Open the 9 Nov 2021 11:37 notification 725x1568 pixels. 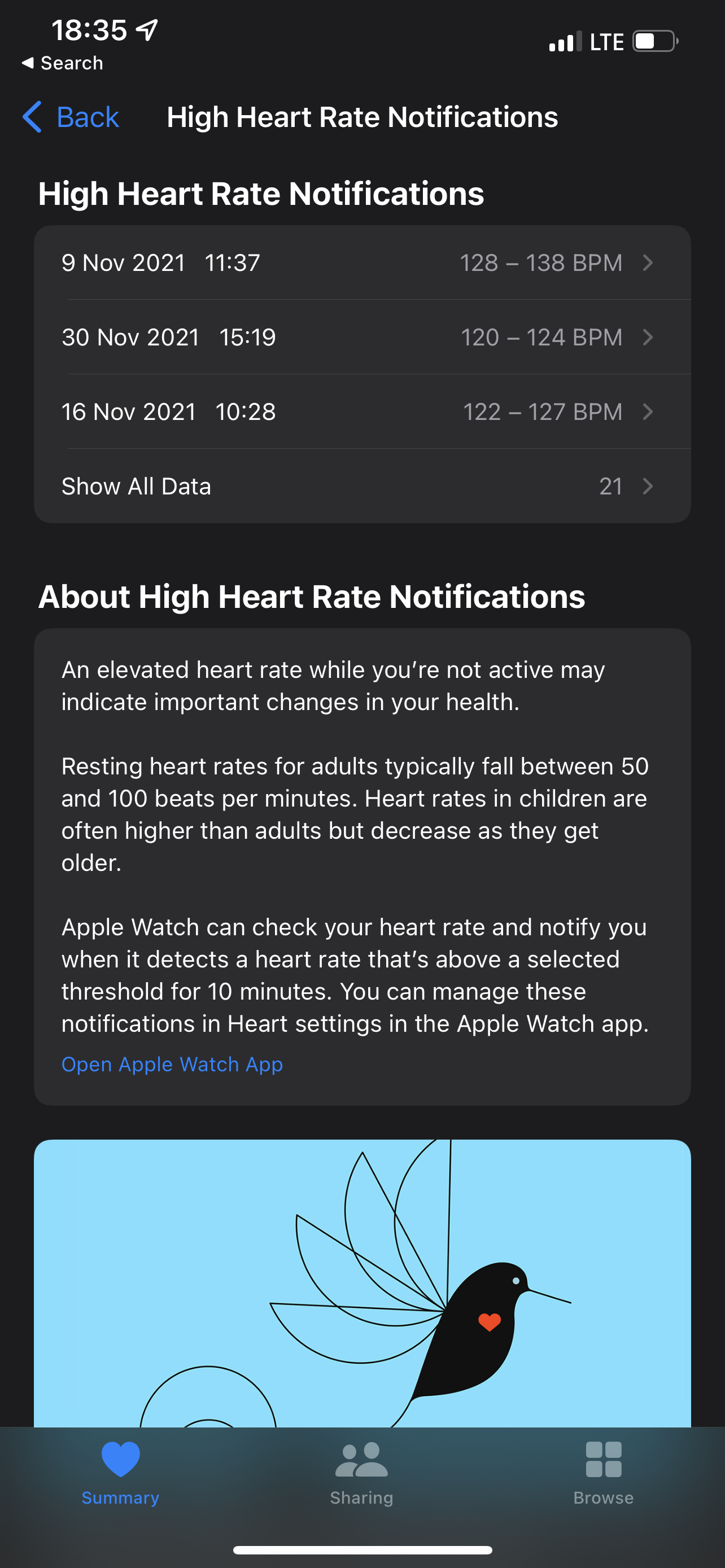click(362, 263)
